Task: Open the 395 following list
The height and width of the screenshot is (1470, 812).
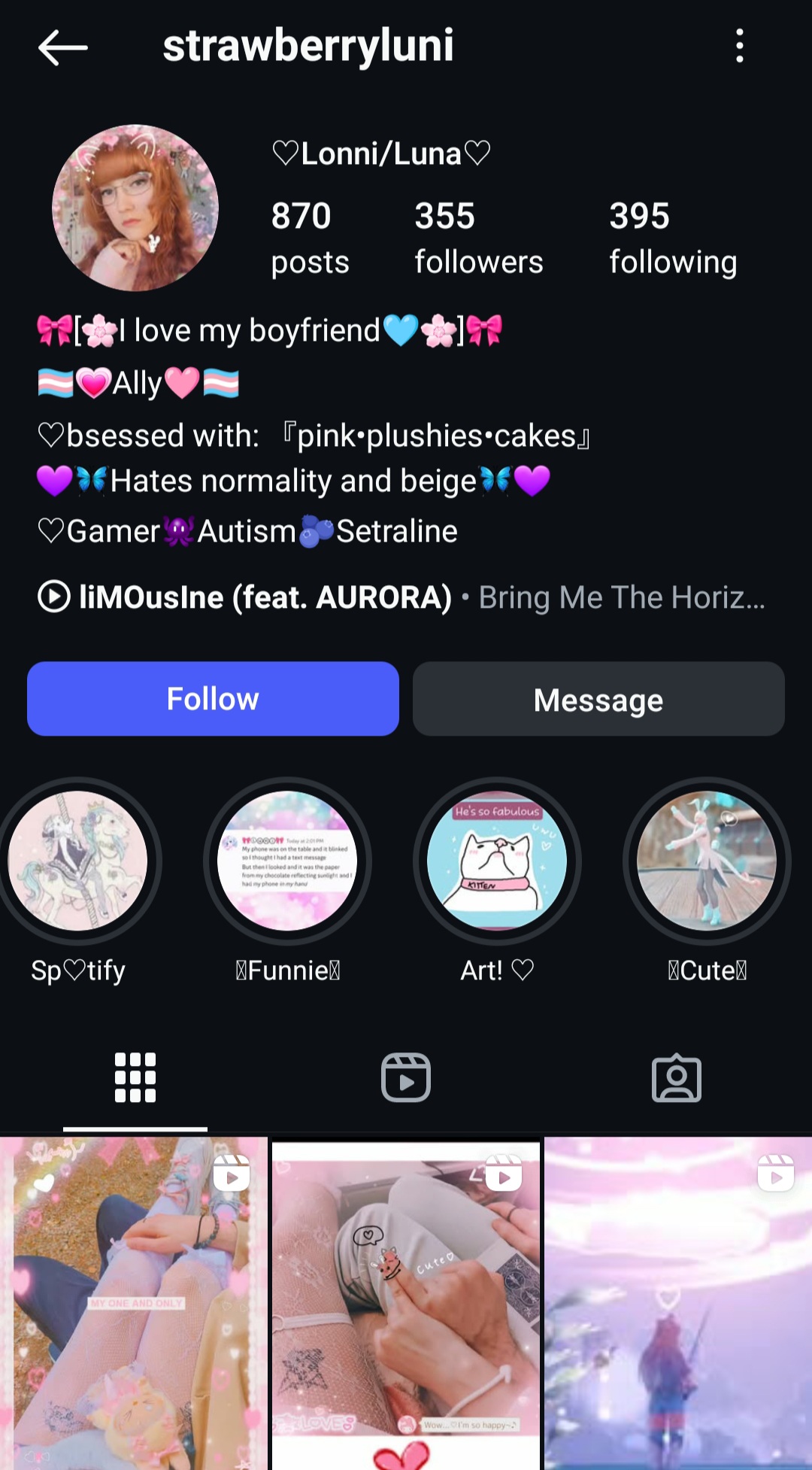Action: [x=673, y=238]
